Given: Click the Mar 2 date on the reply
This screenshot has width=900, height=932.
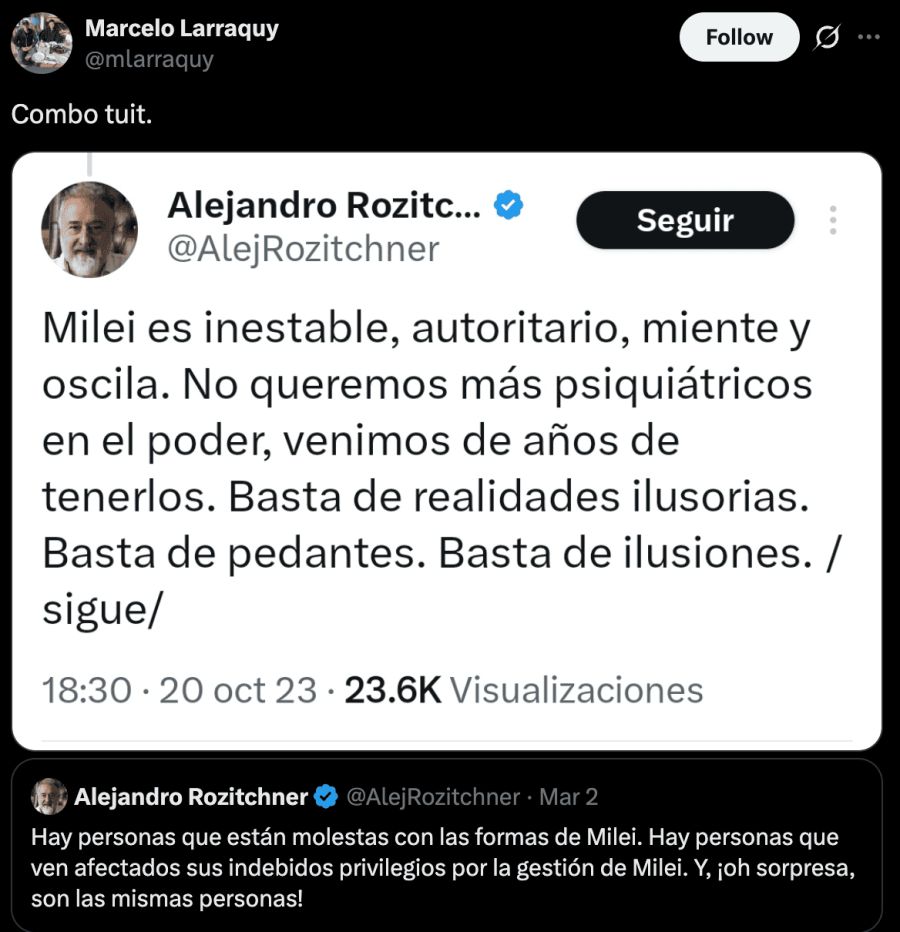Looking at the screenshot, I should click(x=572, y=796).
